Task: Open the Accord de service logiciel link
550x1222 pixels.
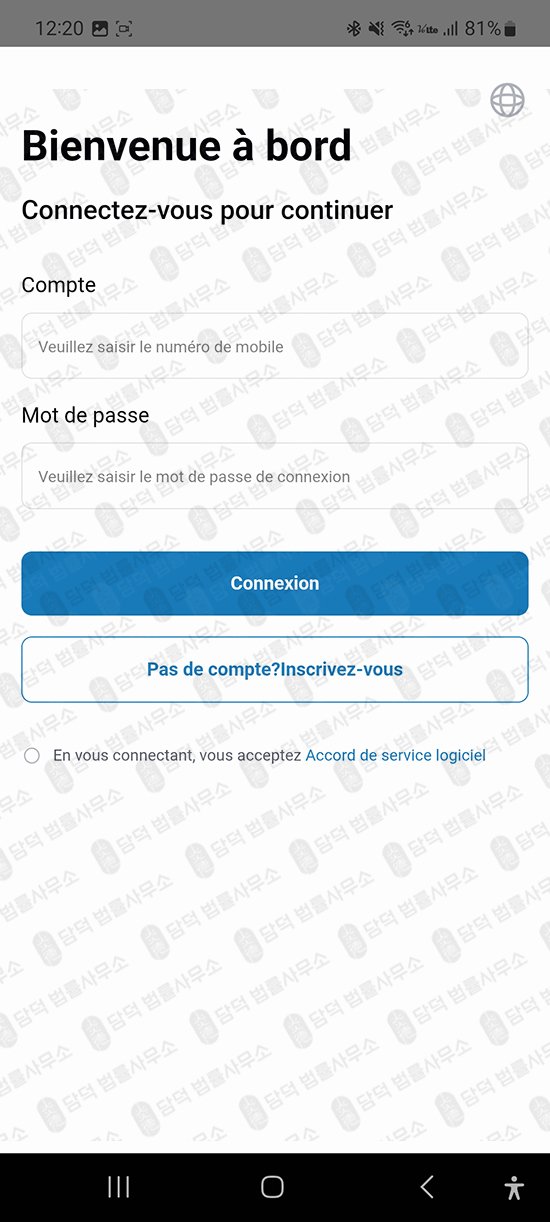Action: 395,756
